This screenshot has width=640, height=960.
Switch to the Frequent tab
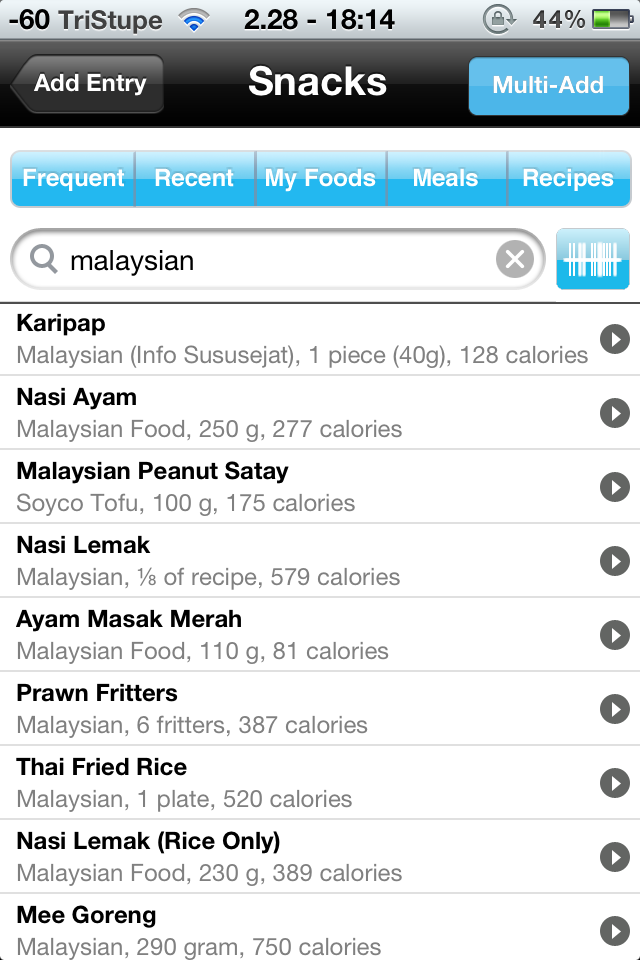(73, 179)
